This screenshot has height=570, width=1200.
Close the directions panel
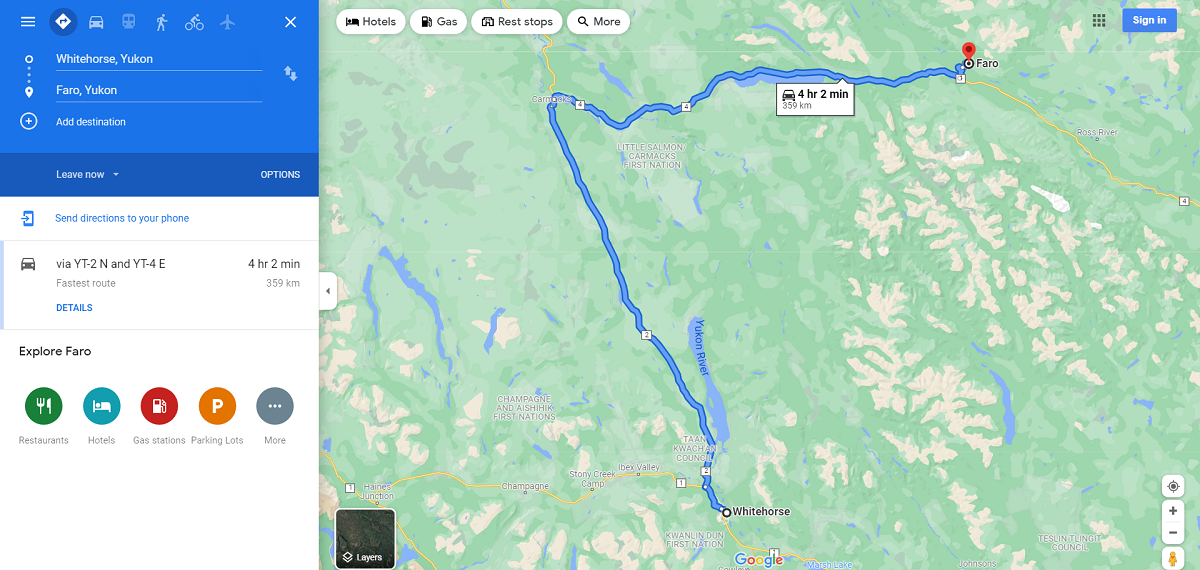tap(290, 22)
